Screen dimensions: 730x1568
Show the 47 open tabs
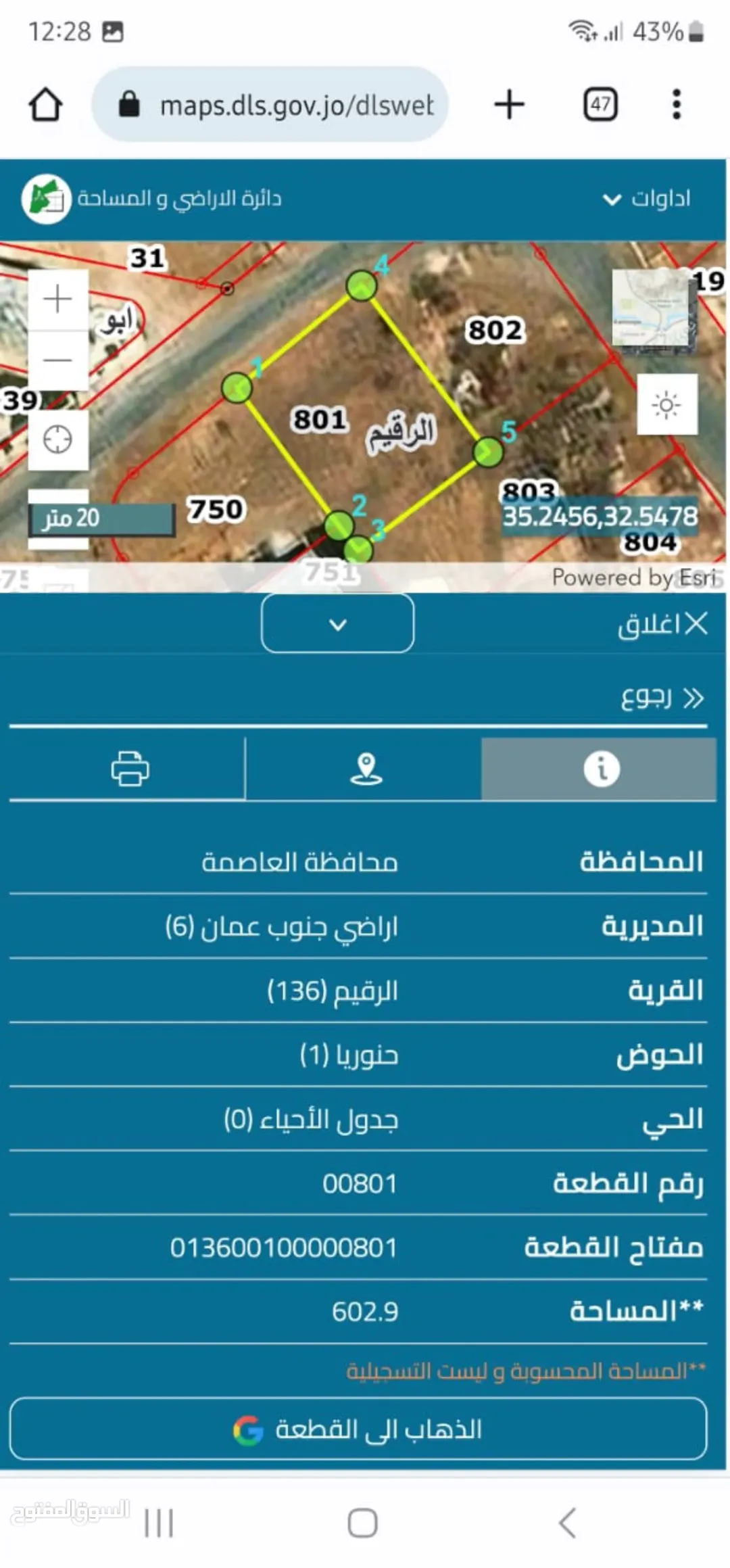(600, 105)
